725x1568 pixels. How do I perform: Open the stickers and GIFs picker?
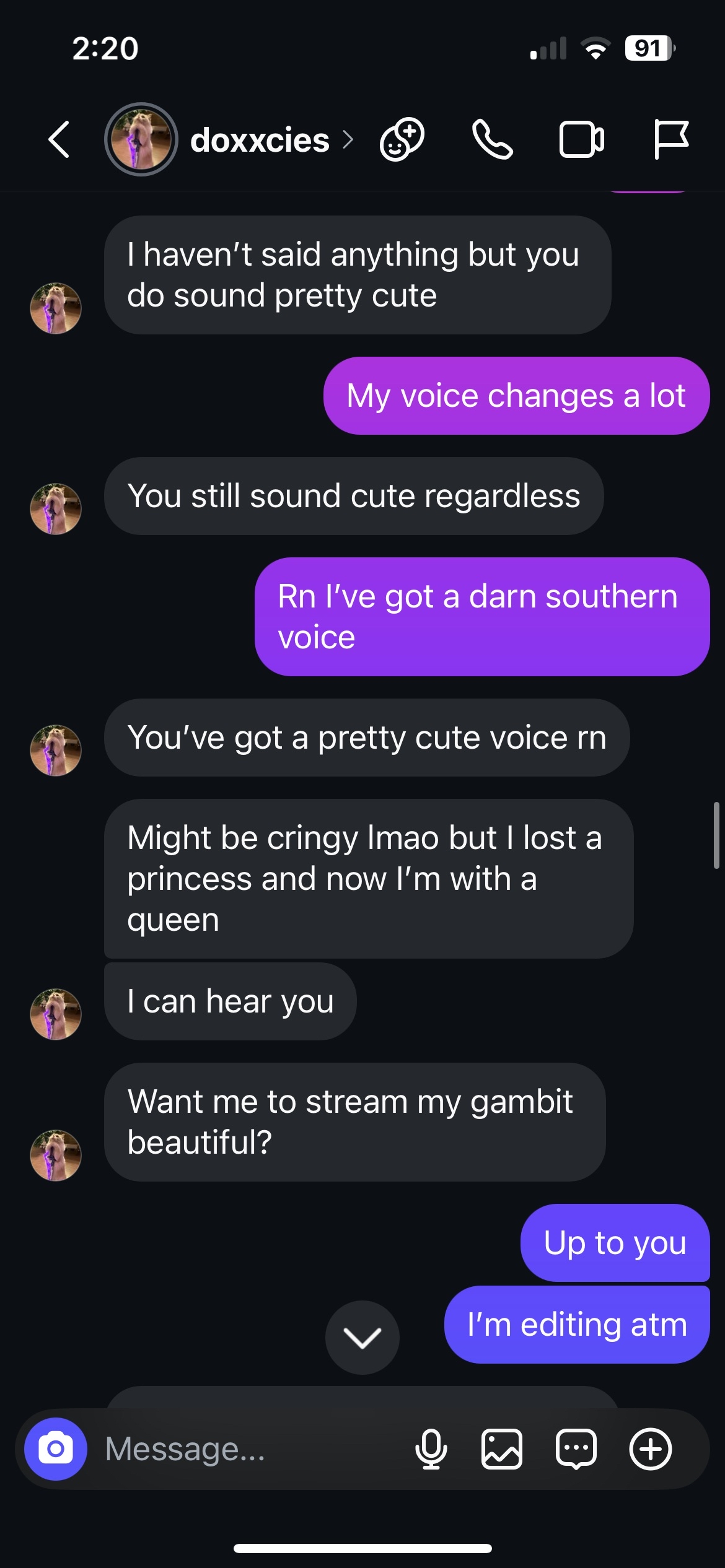(x=576, y=1449)
